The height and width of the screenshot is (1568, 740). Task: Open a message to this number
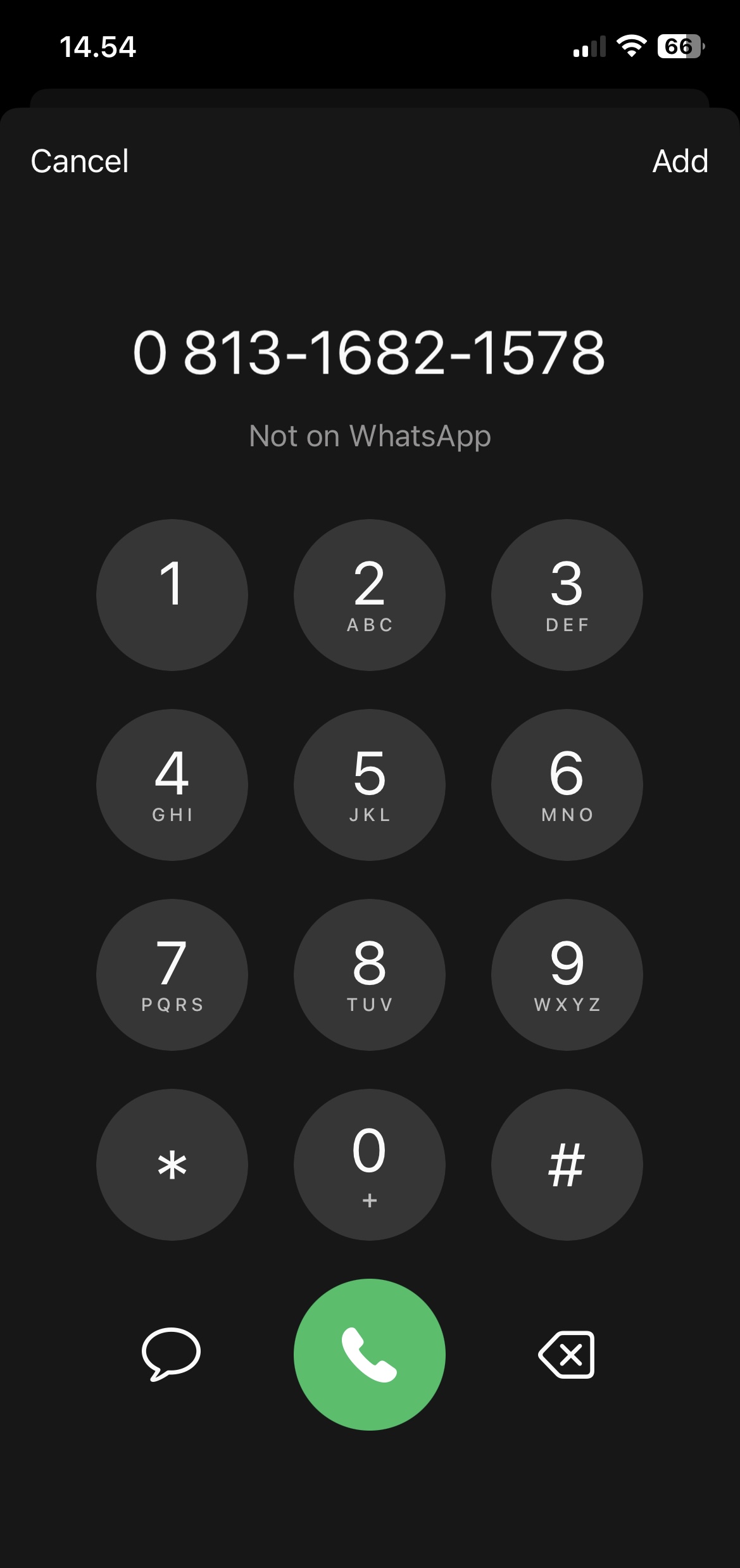(171, 1354)
